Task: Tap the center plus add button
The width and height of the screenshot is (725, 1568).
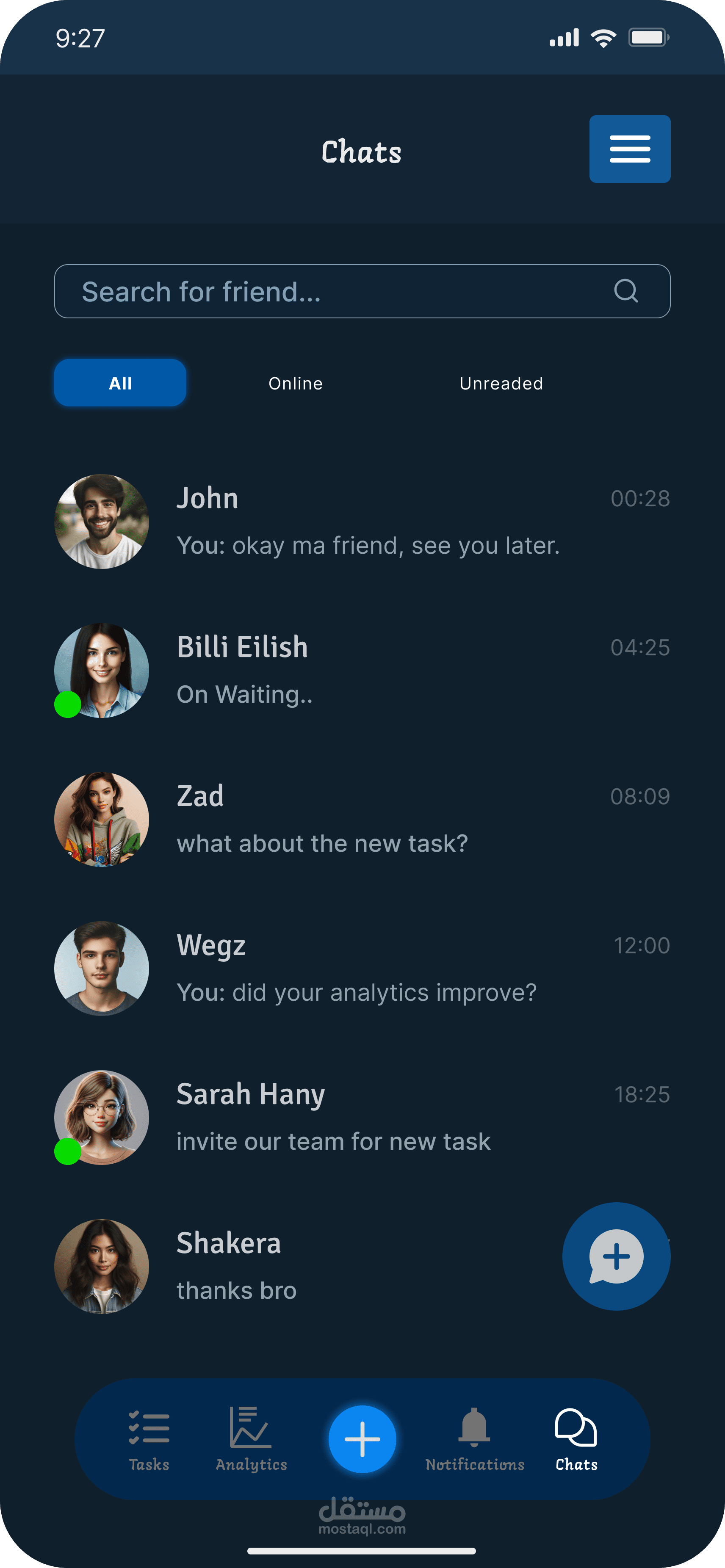Action: [x=362, y=1439]
